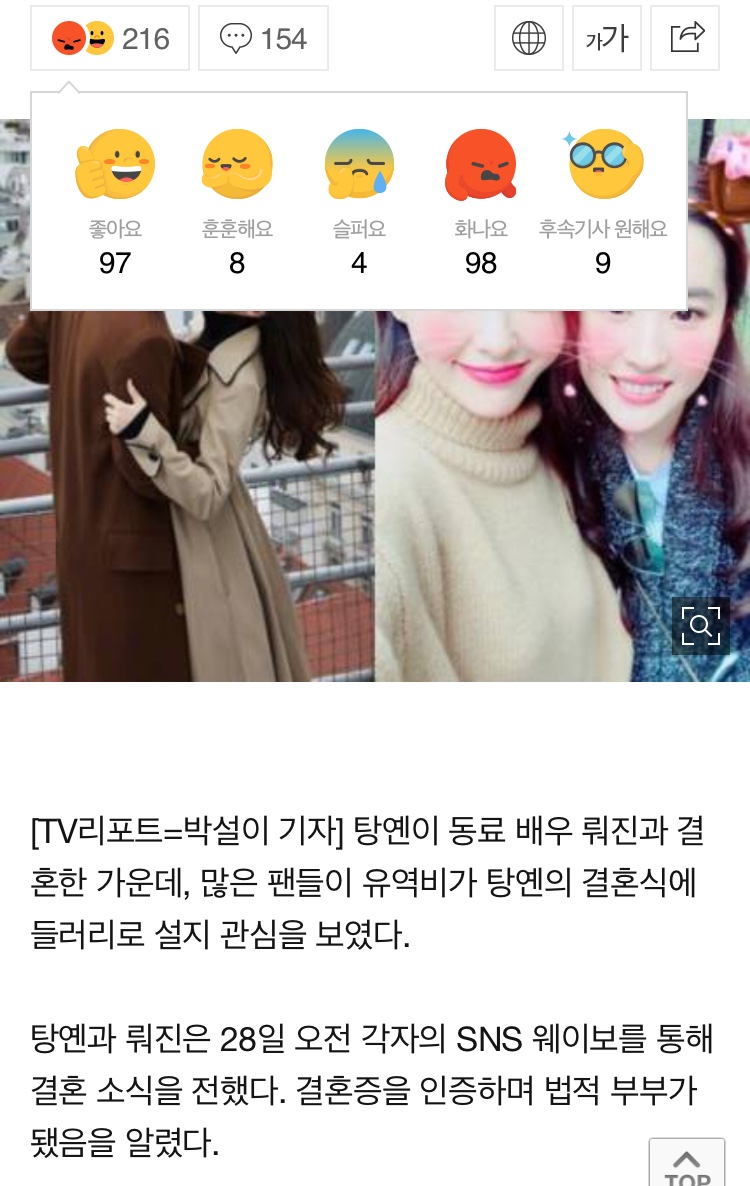React with 좋아요 emoji

pos(115,166)
